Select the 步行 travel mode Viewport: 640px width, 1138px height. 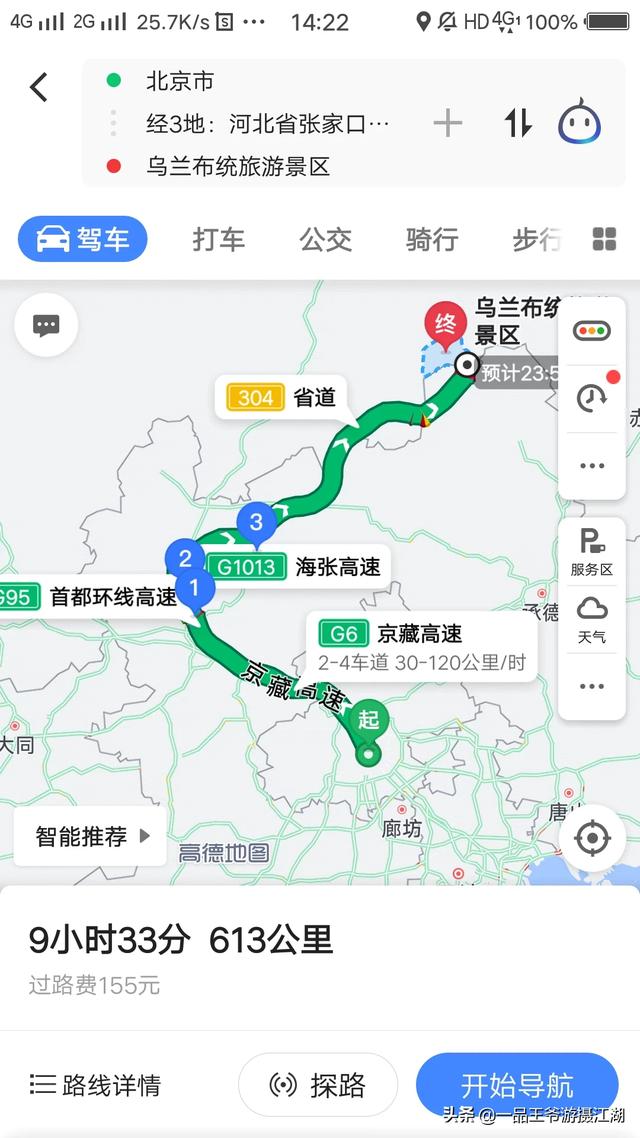[536, 239]
